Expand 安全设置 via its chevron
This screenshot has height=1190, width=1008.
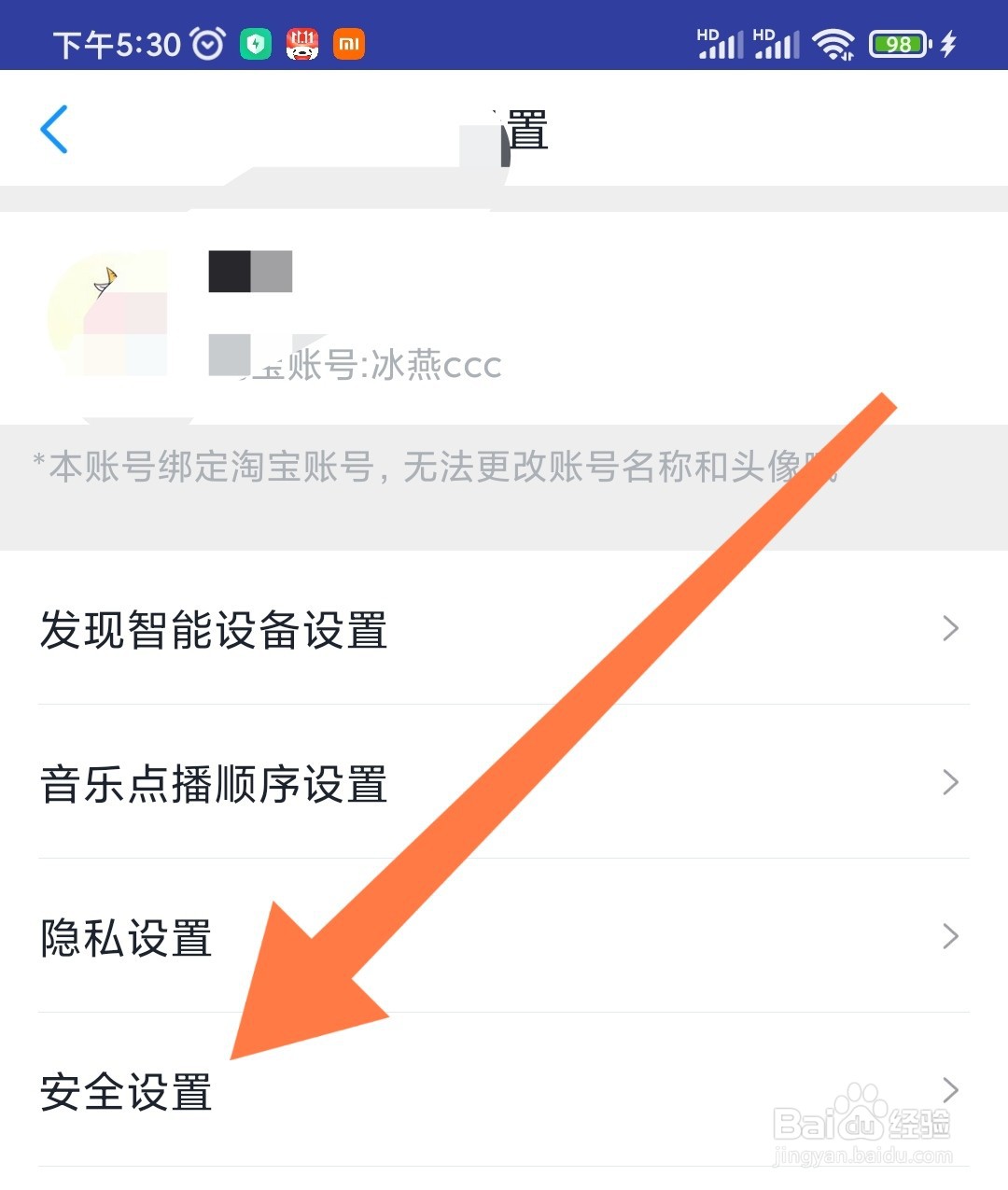click(950, 1089)
